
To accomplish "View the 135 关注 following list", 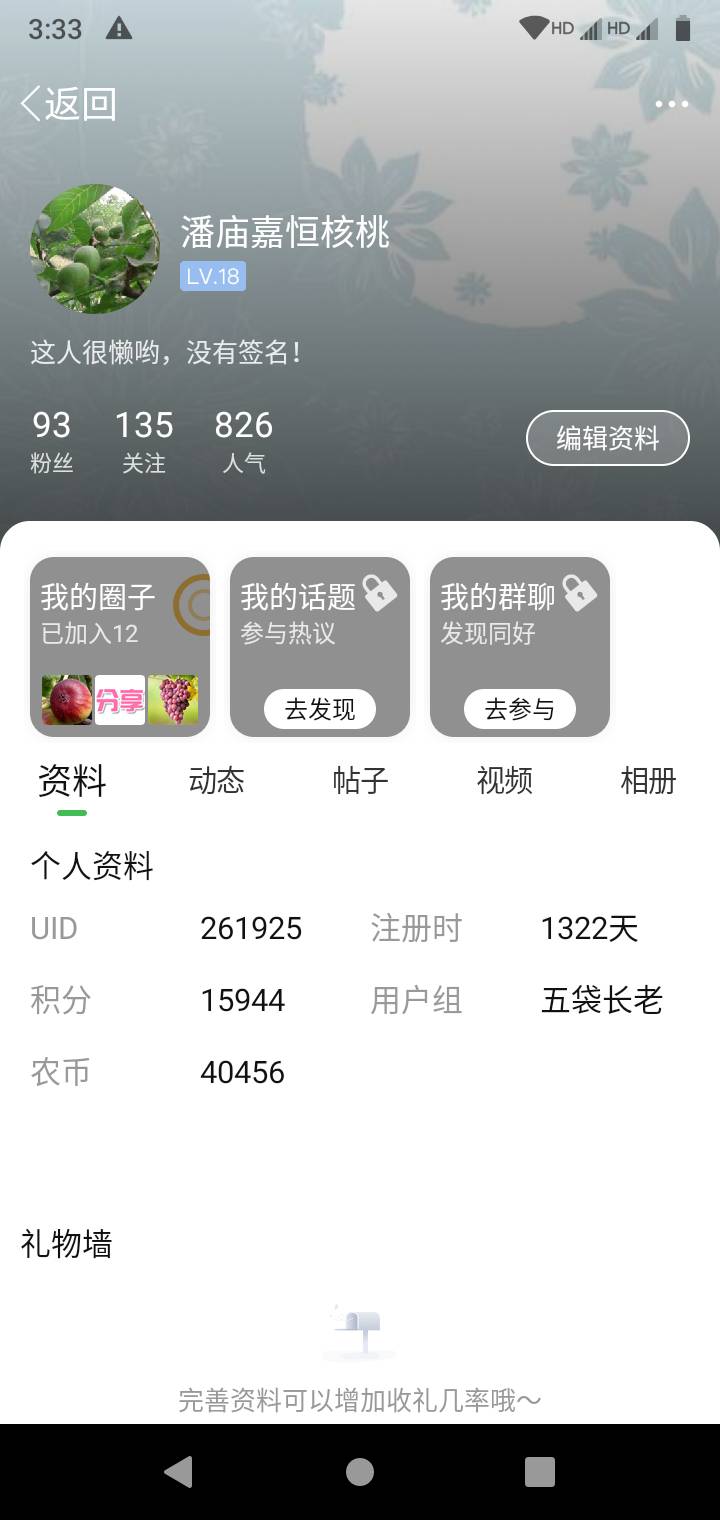I will pyautogui.click(x=144, y=441).
